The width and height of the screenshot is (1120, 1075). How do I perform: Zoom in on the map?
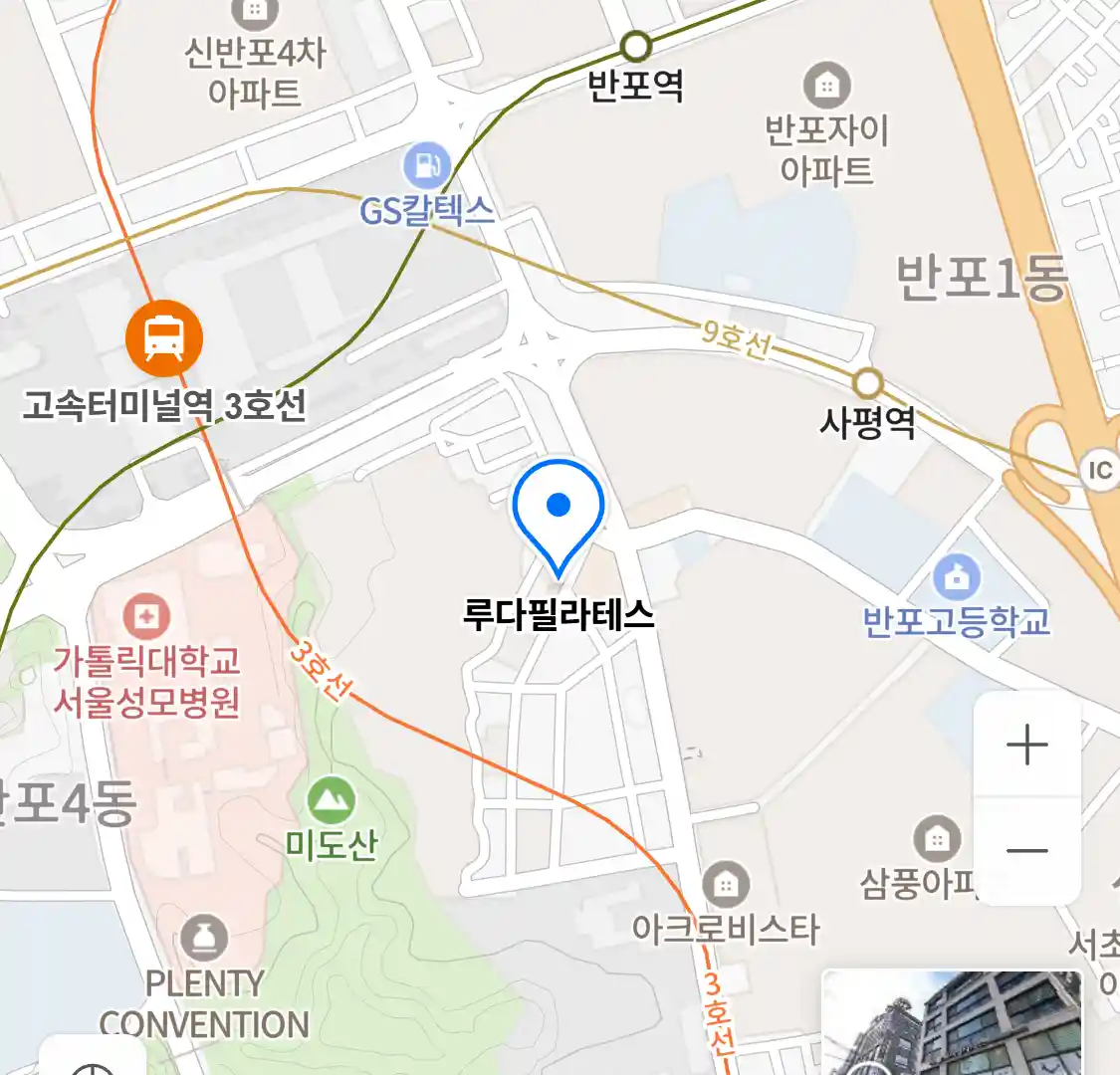[x=1026, y=745]
